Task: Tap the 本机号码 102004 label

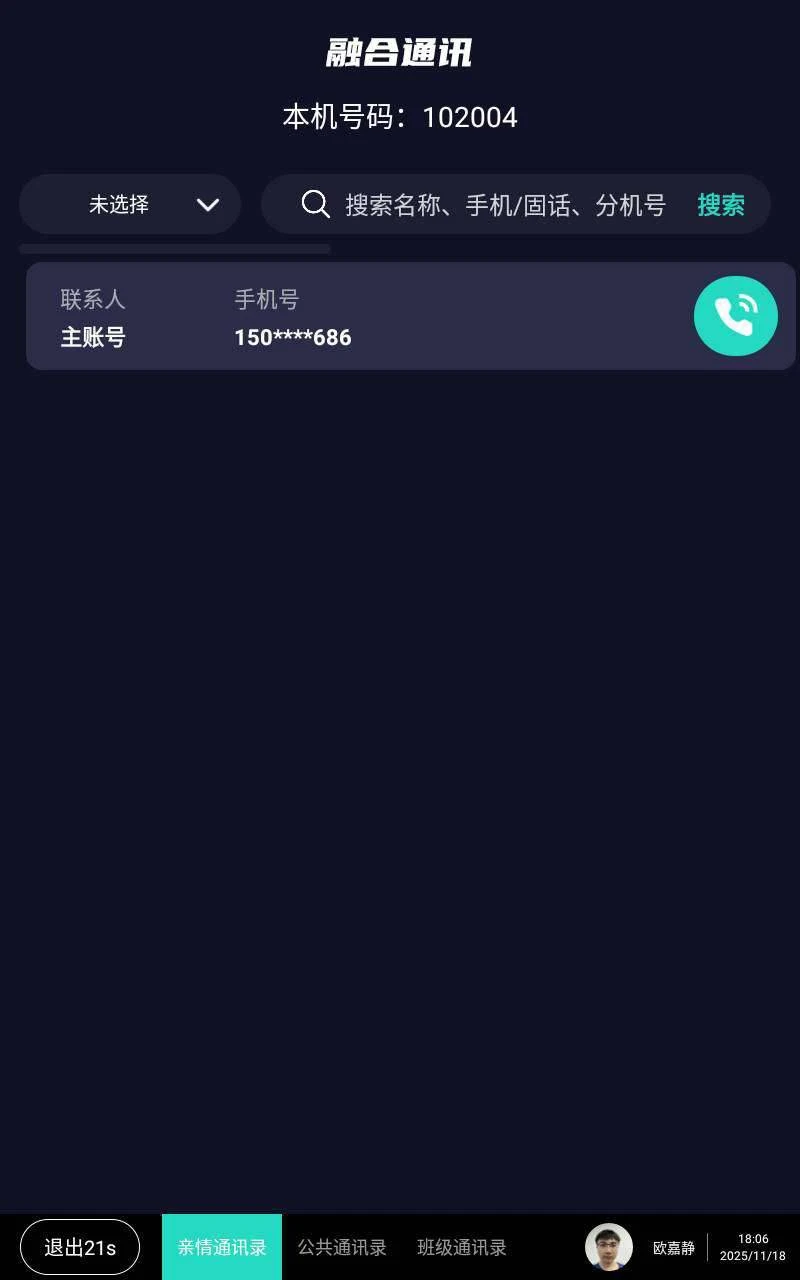Action: (400, 117)
